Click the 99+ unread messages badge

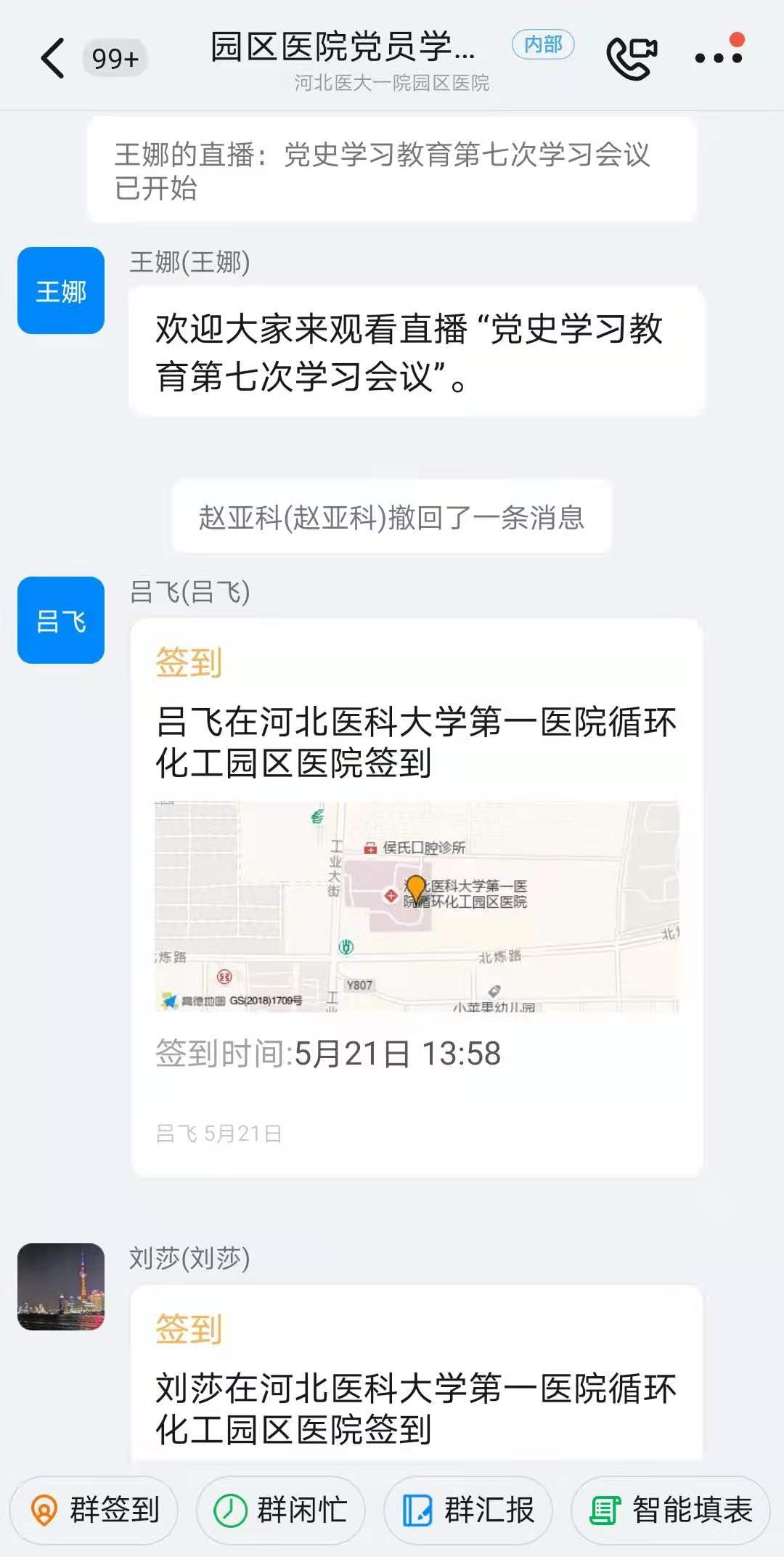[x=116, y=54]
